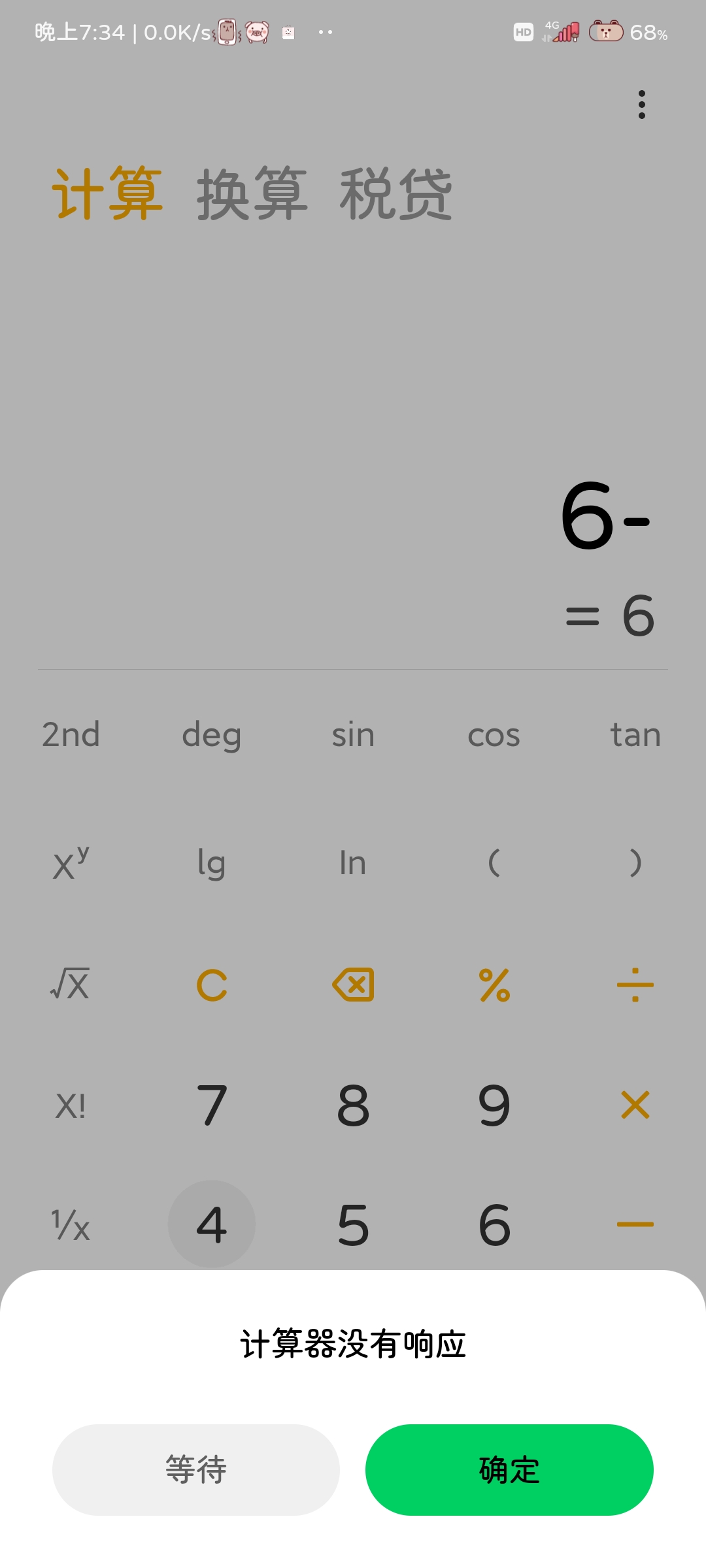Tap the sin key
This screenshot has width=706, height=1568.
point(353,734)
